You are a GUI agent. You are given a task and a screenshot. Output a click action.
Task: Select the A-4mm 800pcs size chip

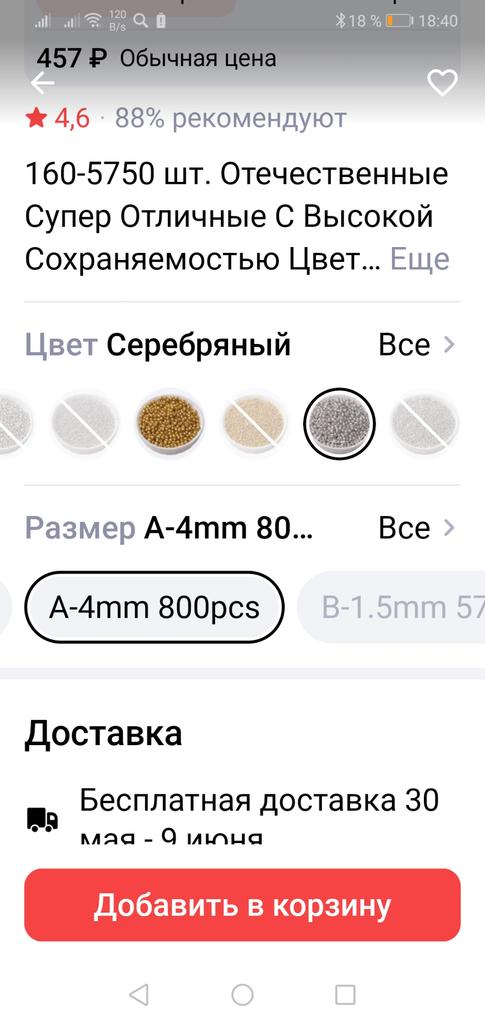(154, 607)
